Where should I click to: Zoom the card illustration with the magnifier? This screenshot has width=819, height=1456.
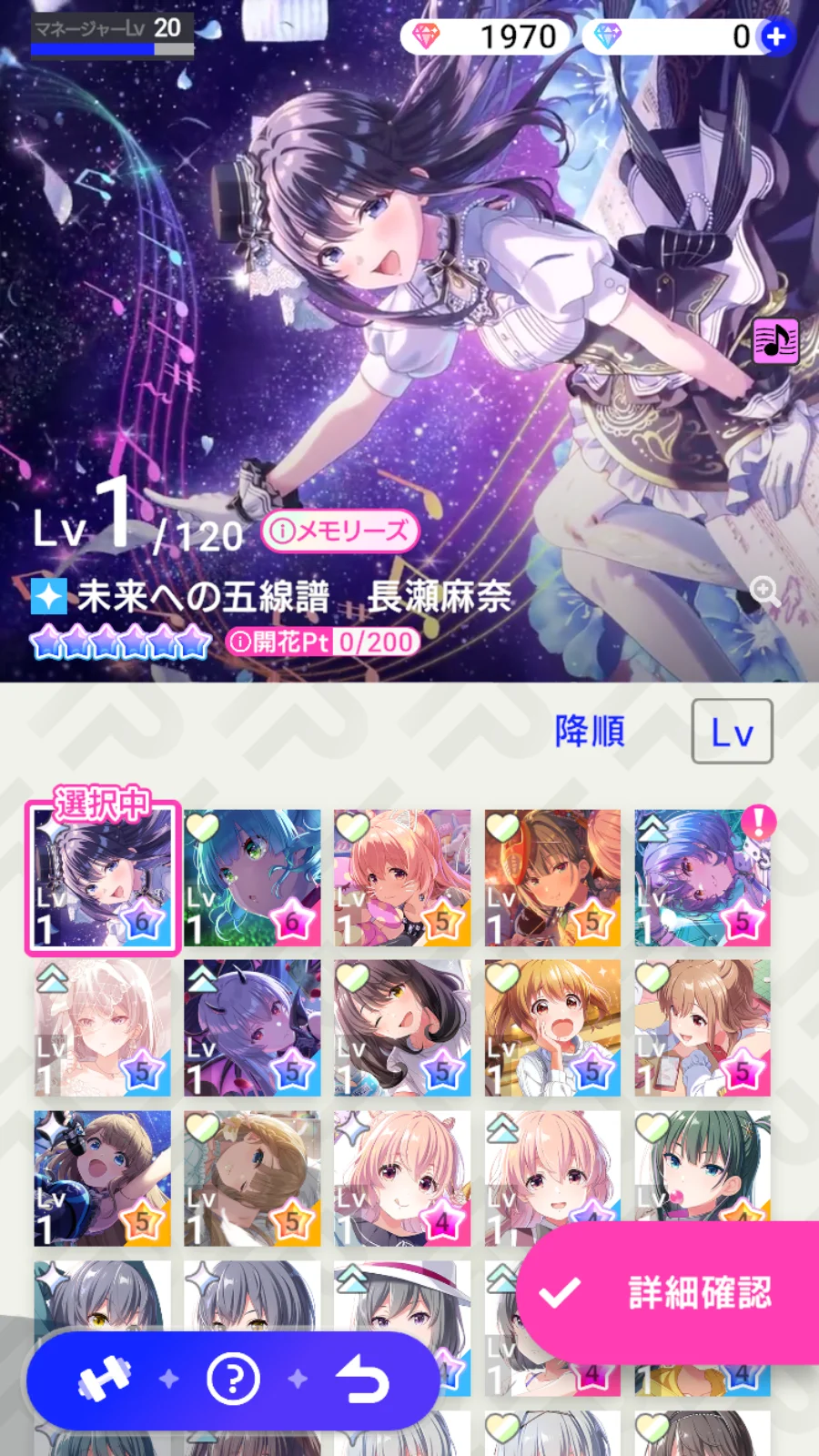764,591
